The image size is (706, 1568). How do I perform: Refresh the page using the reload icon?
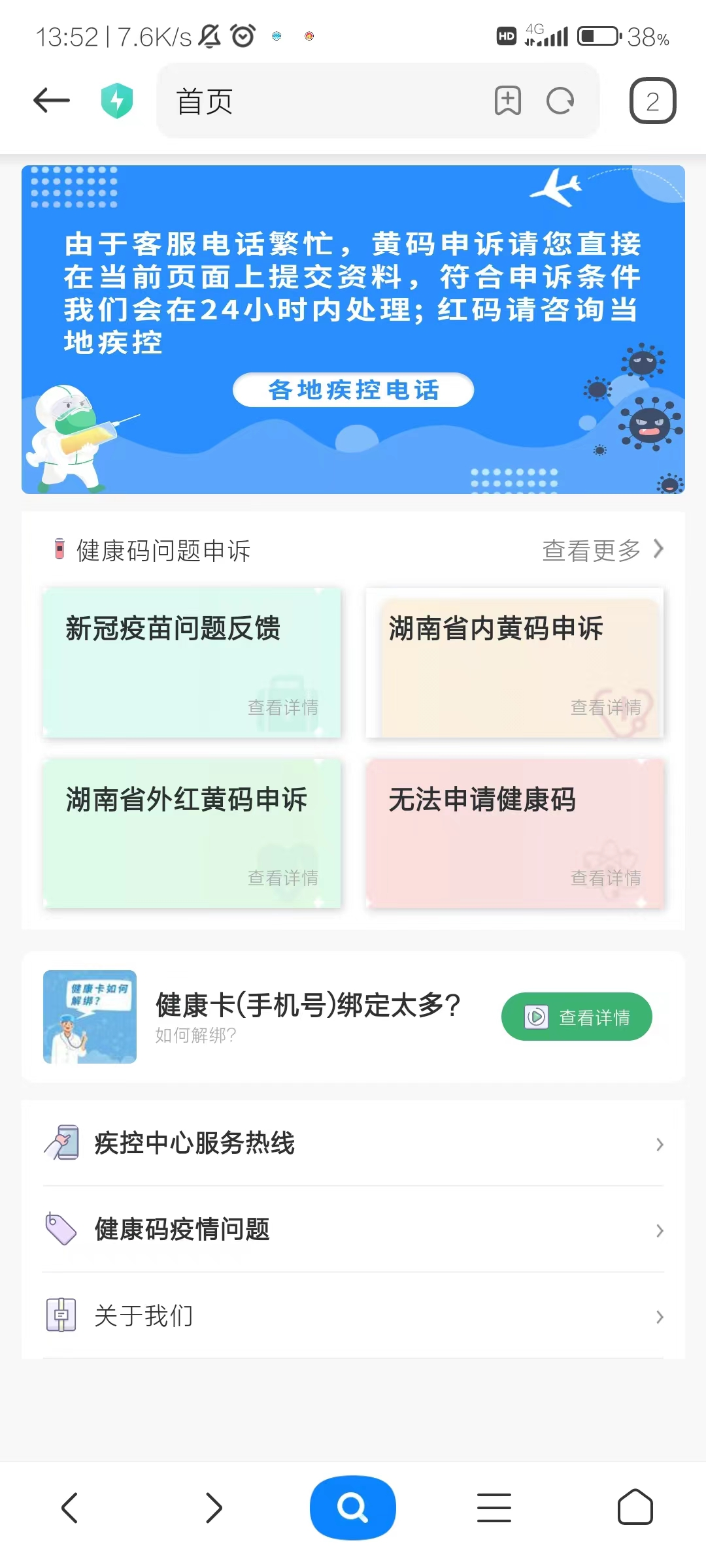click(561, 101)
